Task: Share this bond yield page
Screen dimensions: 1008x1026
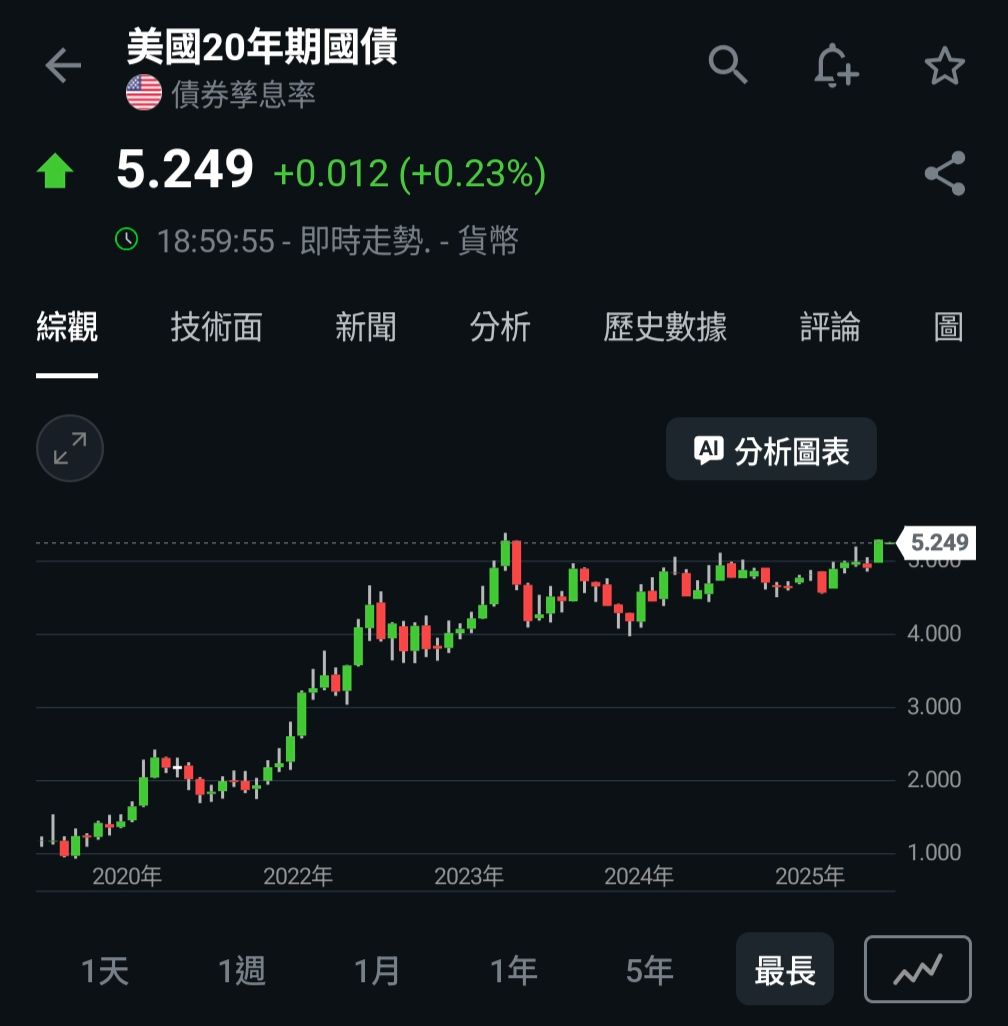Action: click(x=945, y=173)
